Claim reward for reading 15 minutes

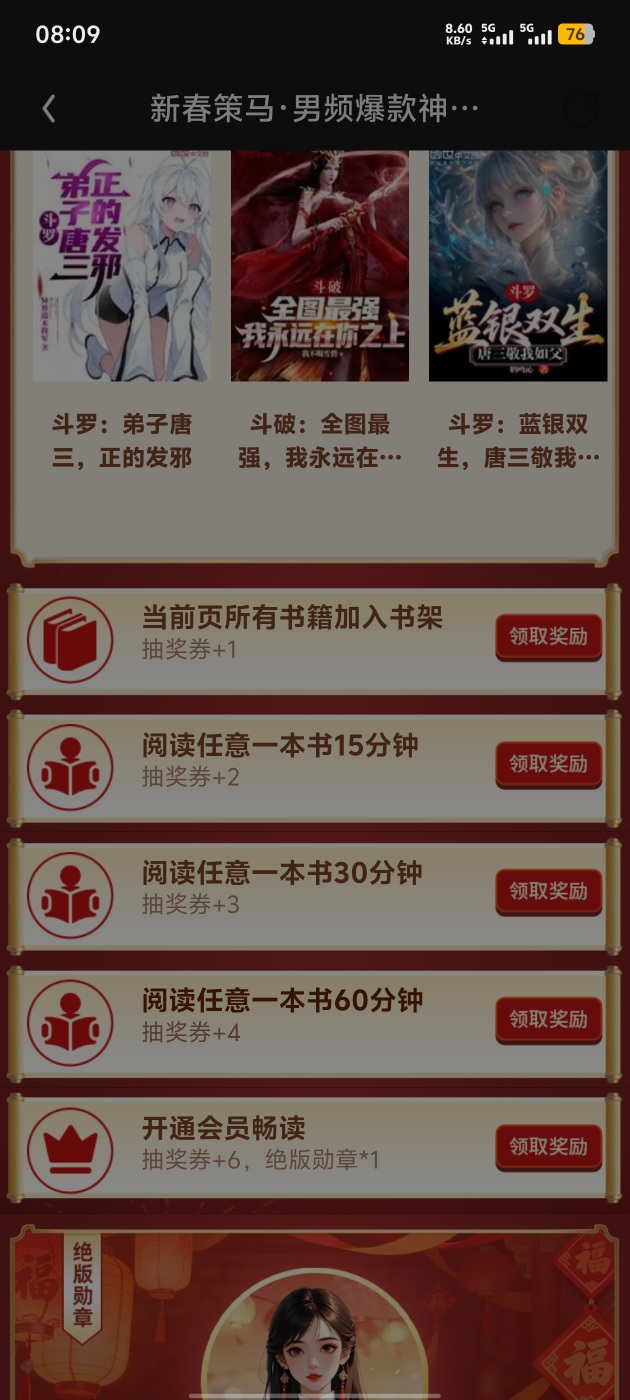pyautogui.click(x=548, y=765)
